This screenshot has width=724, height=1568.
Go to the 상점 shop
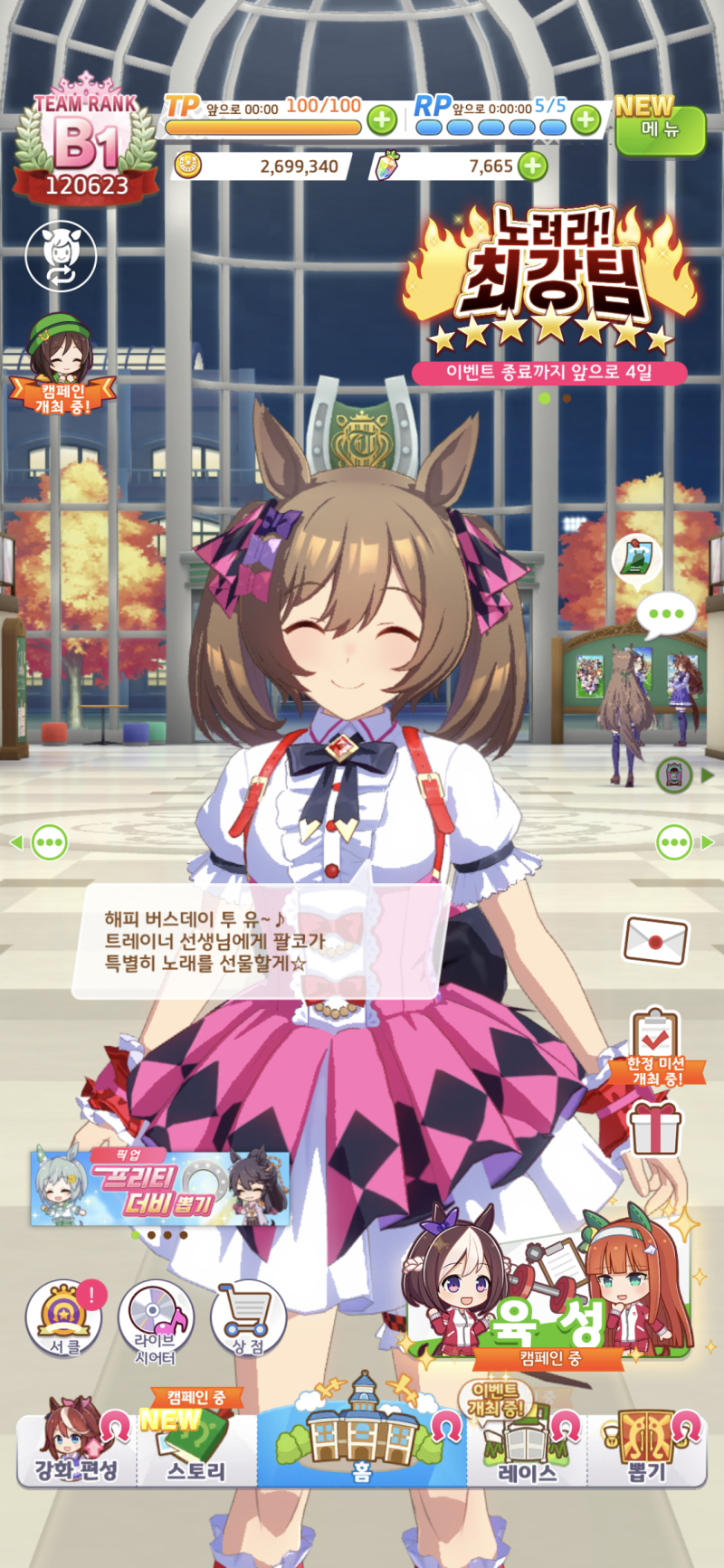(247, 1318)
